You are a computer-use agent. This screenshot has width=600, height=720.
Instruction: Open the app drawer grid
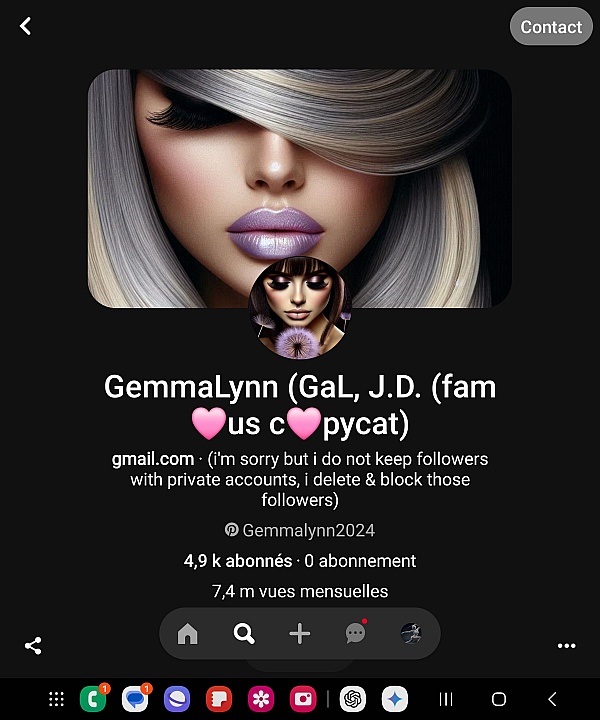point(56,699)
